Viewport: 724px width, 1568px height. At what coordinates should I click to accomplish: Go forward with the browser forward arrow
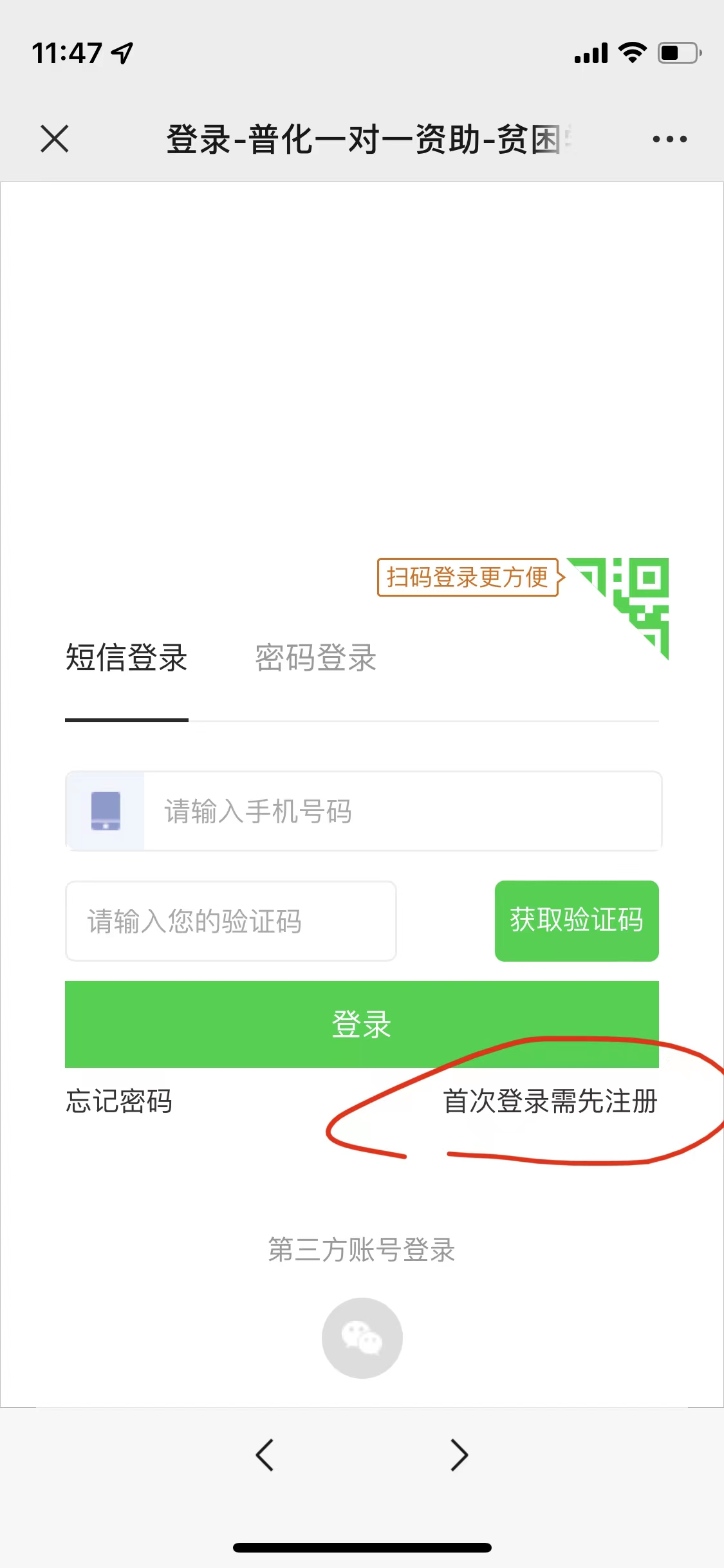459,1455
